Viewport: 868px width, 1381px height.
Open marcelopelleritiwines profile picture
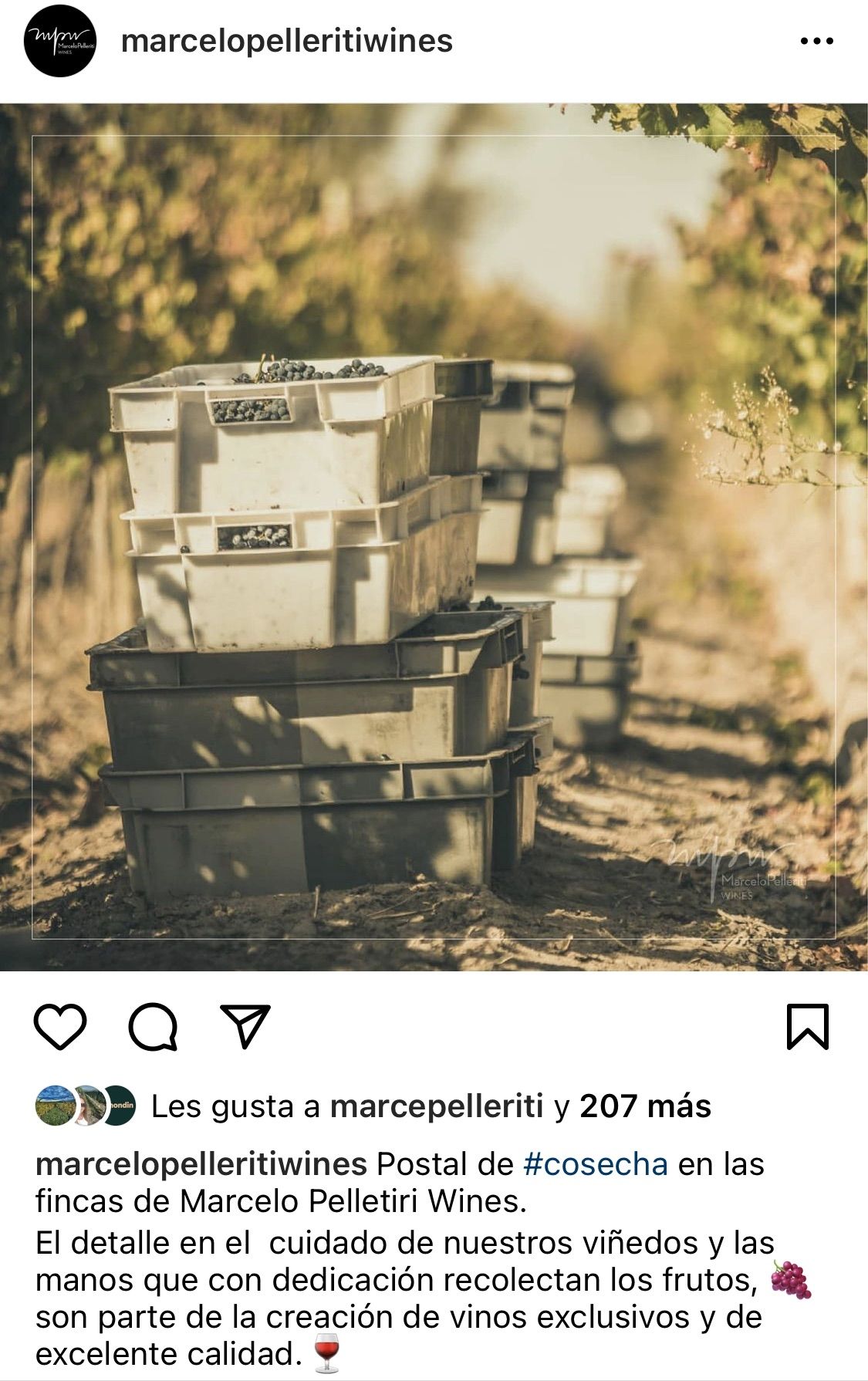pos(60,41)
